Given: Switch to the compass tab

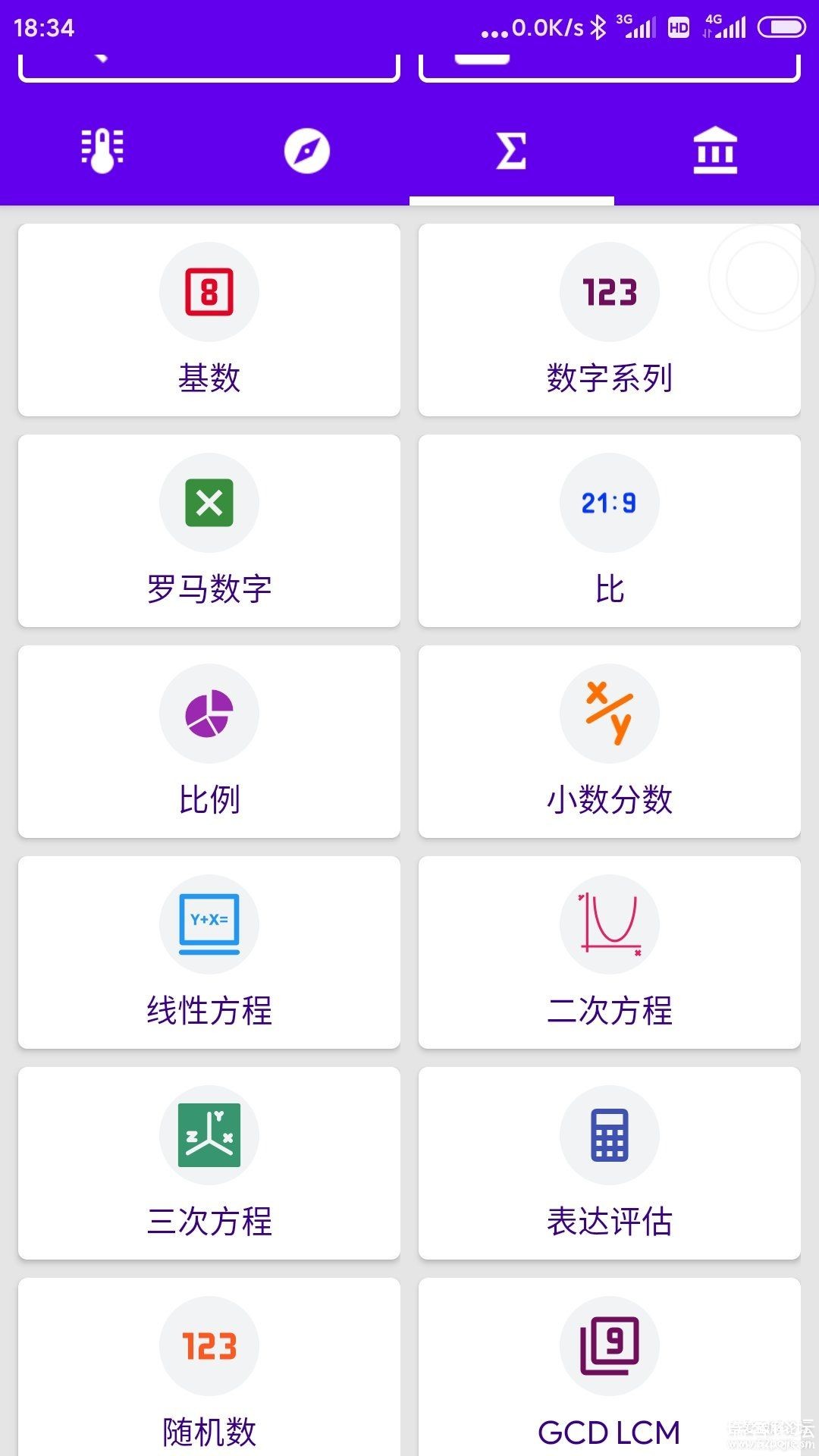Looking at the screenshot, I should click(x=307, y=150).
